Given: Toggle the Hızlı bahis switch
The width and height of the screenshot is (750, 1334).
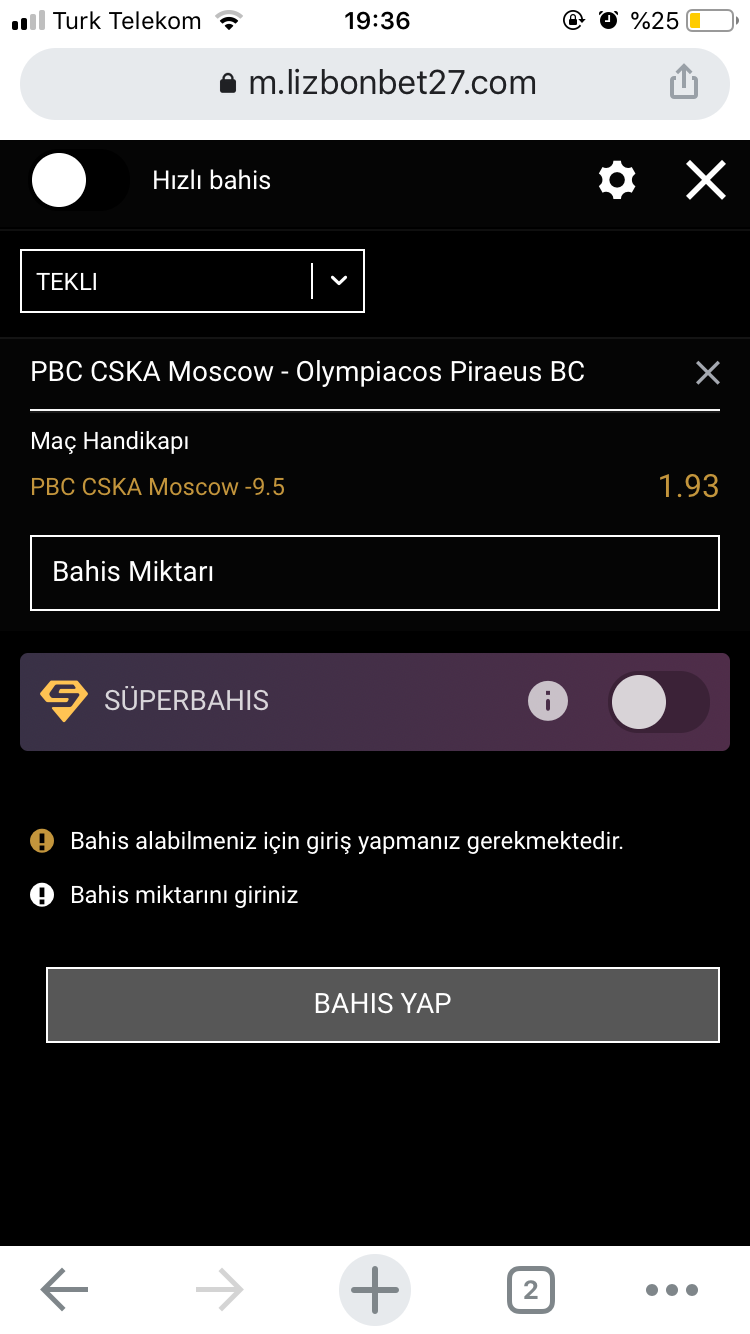Looking at the screenshot, I should [x=80, y=181].
